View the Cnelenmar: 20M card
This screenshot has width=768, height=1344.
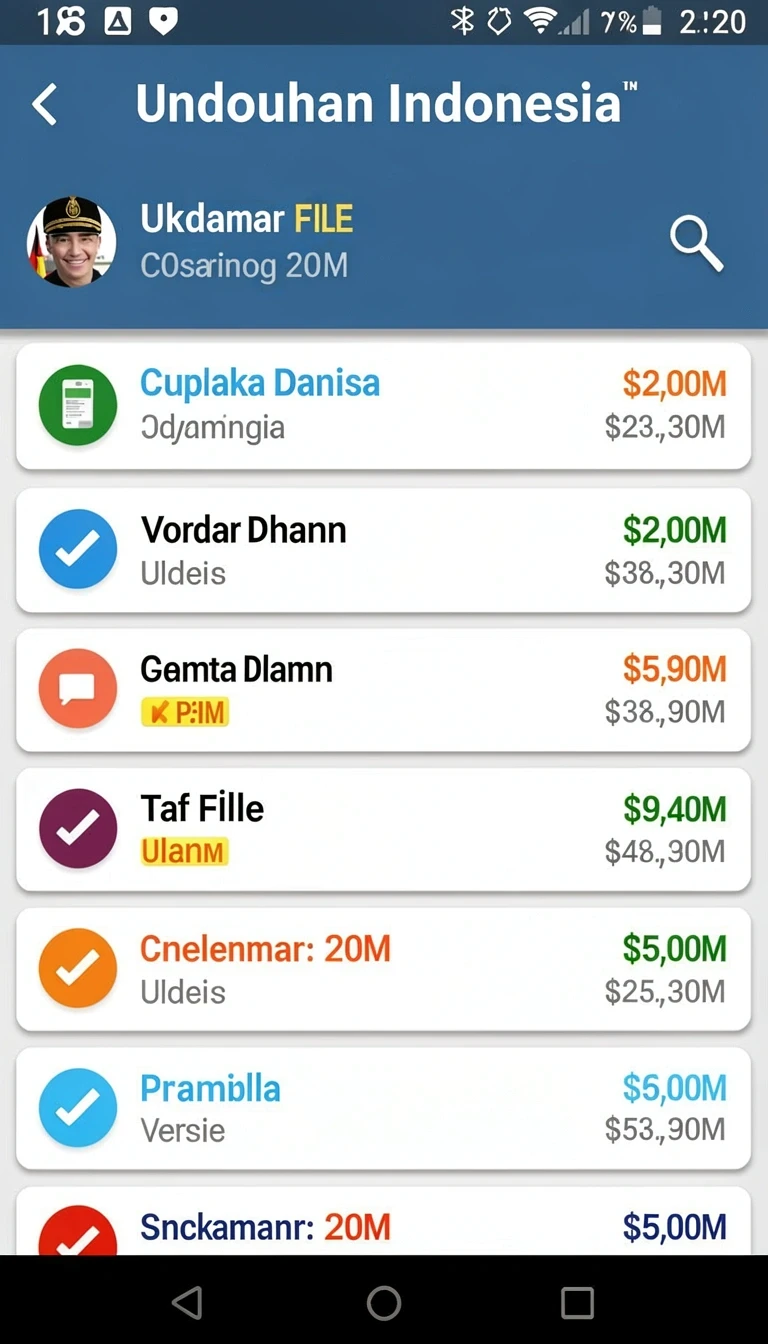point(384,969)
